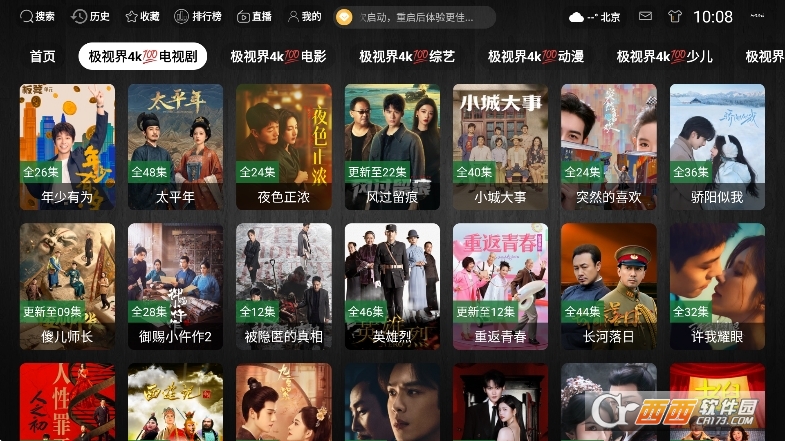Screen dimensions: 785x441
Task: Open the 重返青春 card
Action: pos(500,285)
